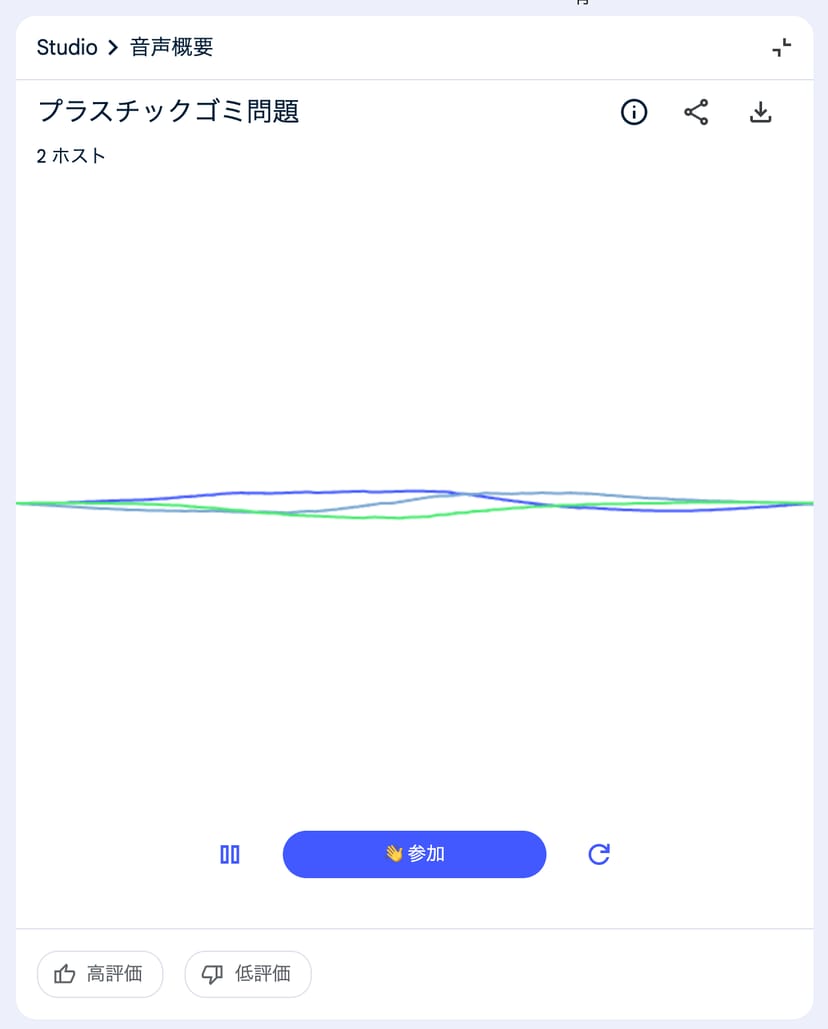The width and height of the screenshot is (828, 1029).
Task: Go back to Studio in the breadcrumb
Action: click(x=67, y=47)
